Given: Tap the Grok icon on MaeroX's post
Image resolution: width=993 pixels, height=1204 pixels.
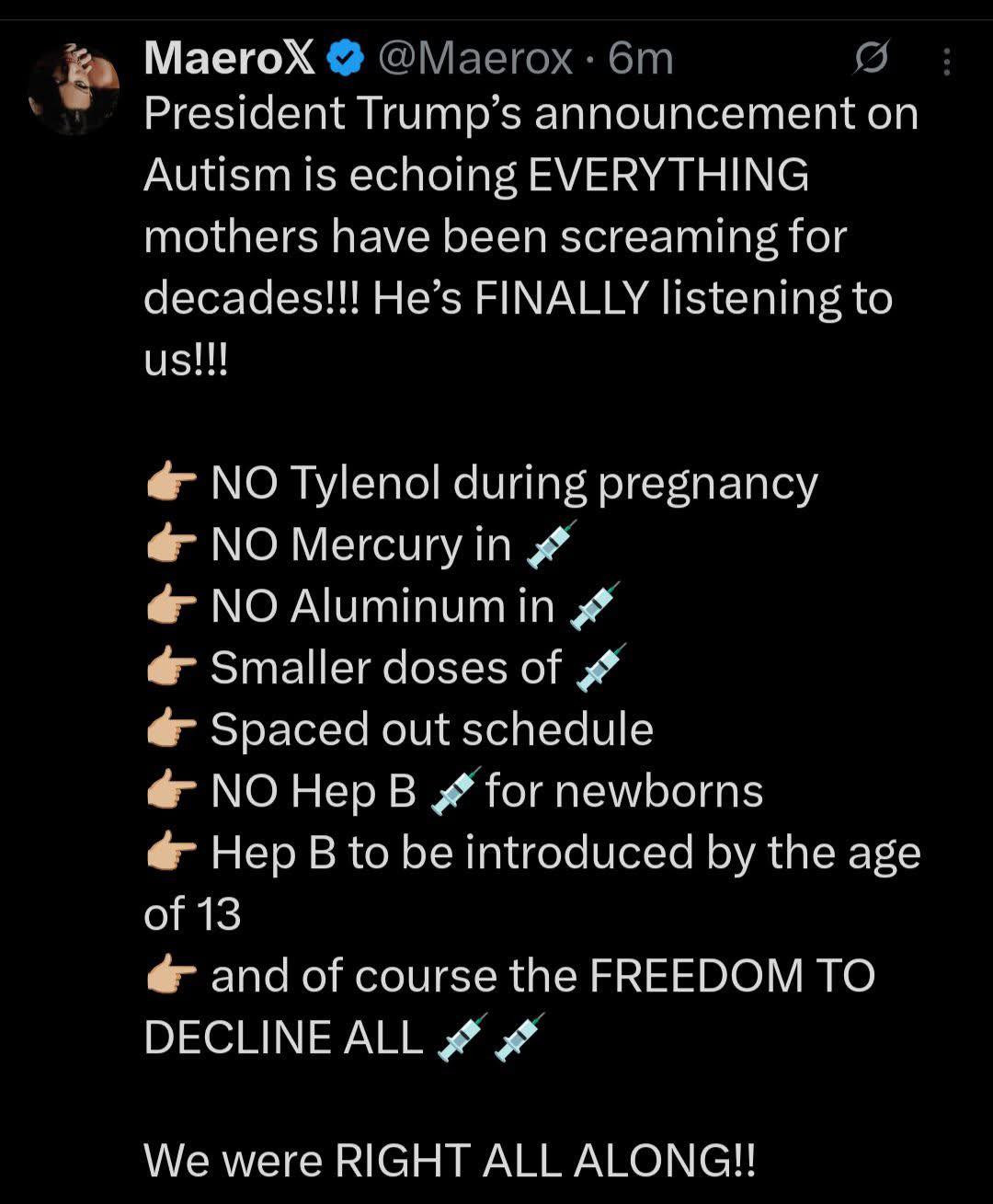Looking at the screenshot, I should point(871,60).
